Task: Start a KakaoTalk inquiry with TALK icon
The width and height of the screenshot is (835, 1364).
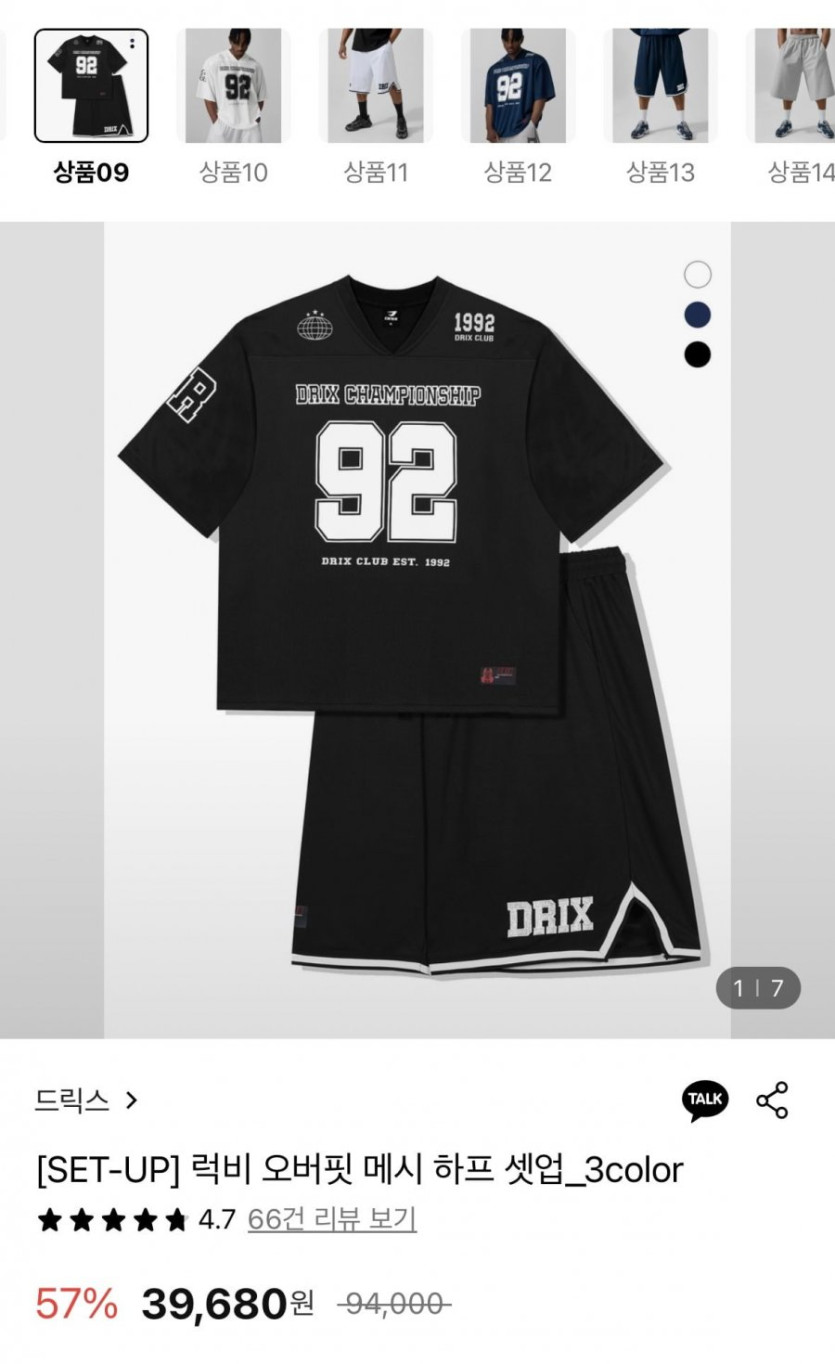Action: click(705, 1099)
